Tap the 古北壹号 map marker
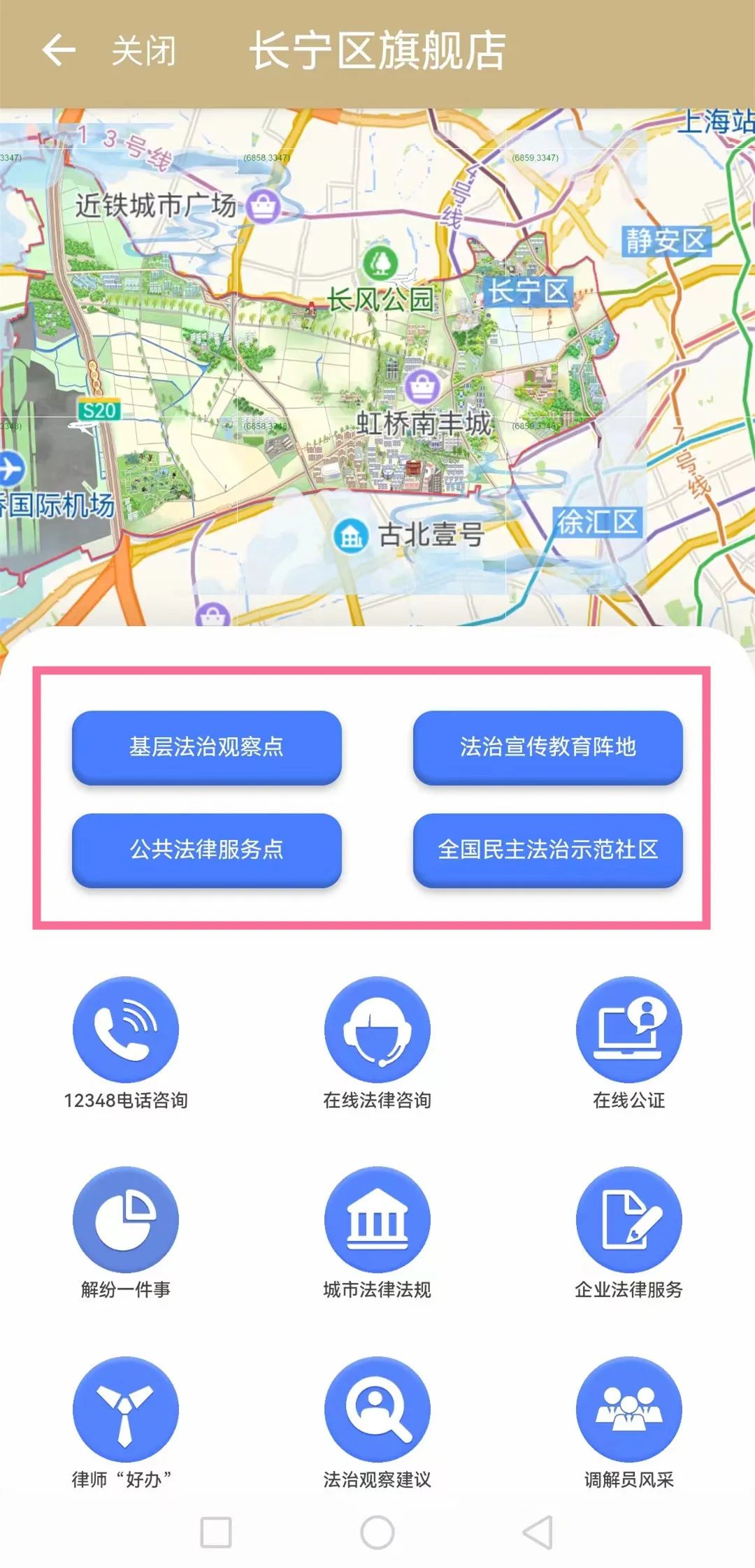 [x=350, y=536]
